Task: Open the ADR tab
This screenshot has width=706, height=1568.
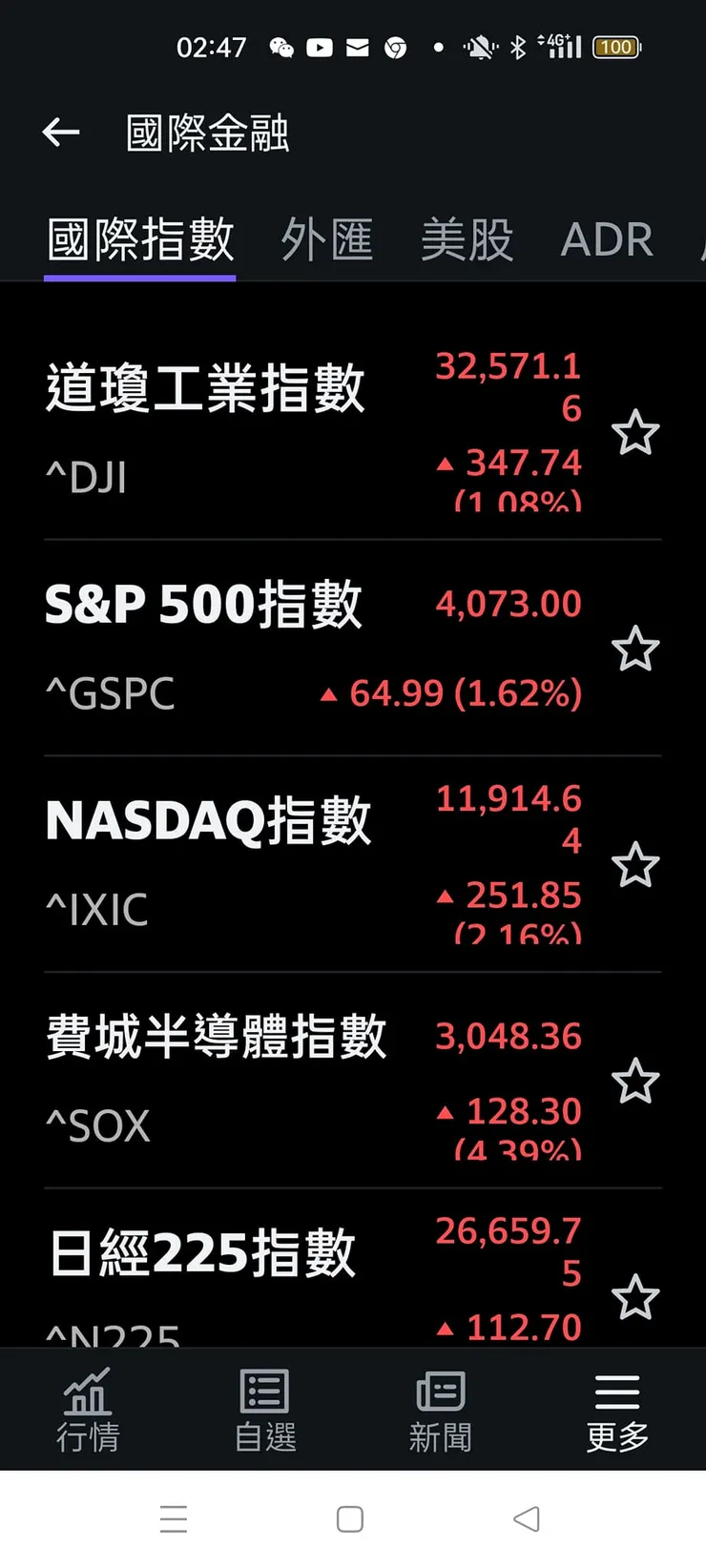Action: click(607, 239)
